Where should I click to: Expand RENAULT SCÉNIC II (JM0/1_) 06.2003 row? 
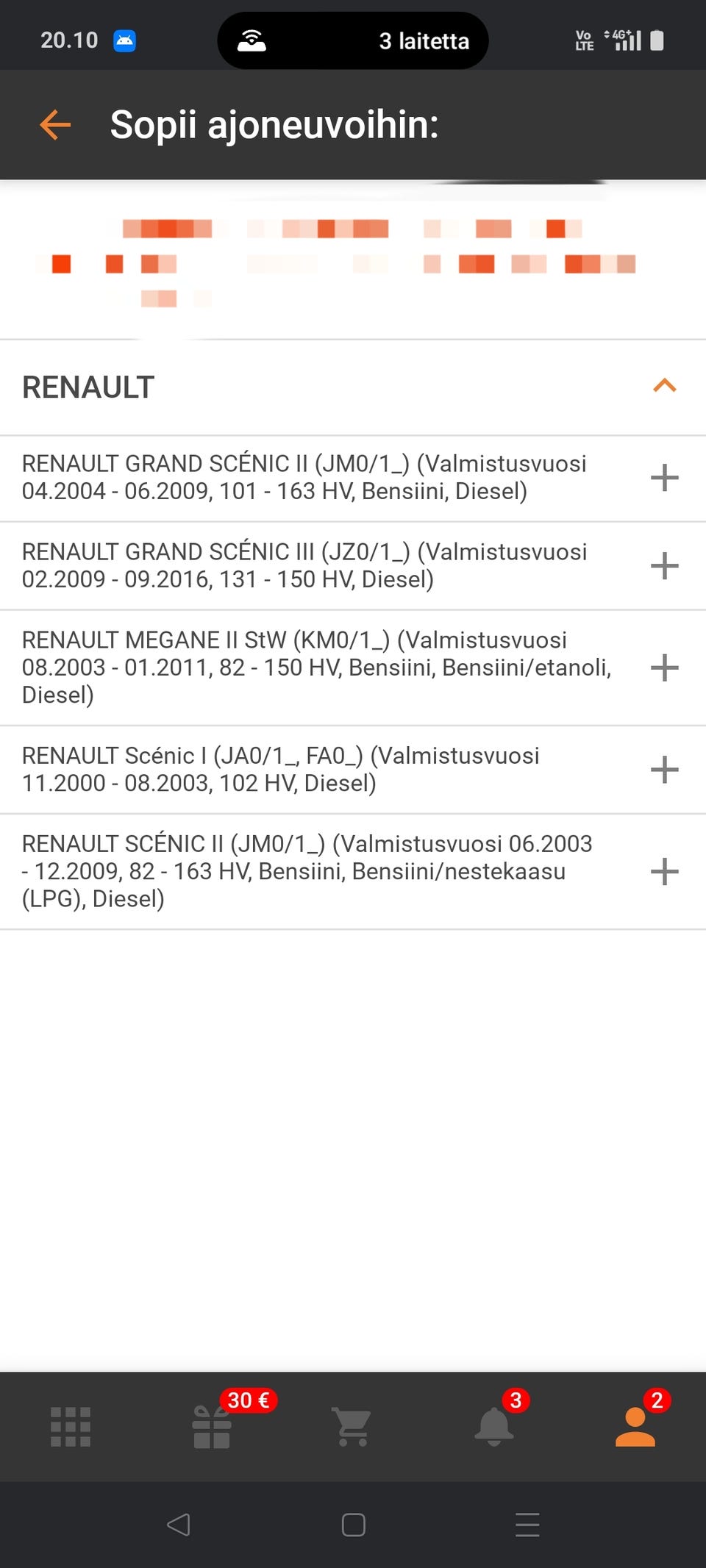coord(664,871)
